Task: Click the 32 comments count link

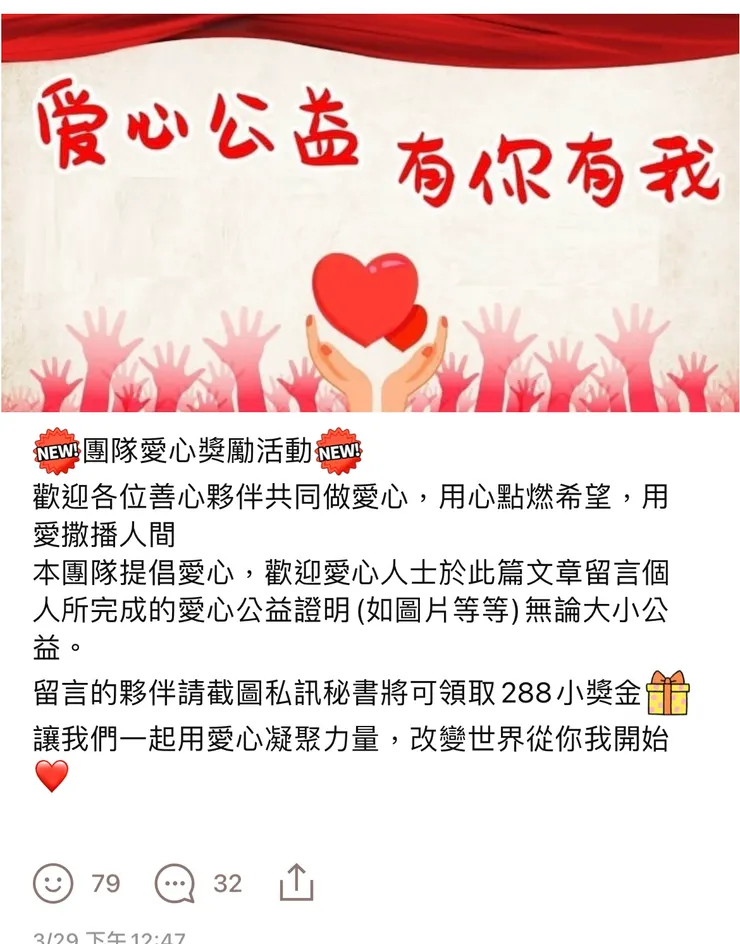Action: coord(226,884)
